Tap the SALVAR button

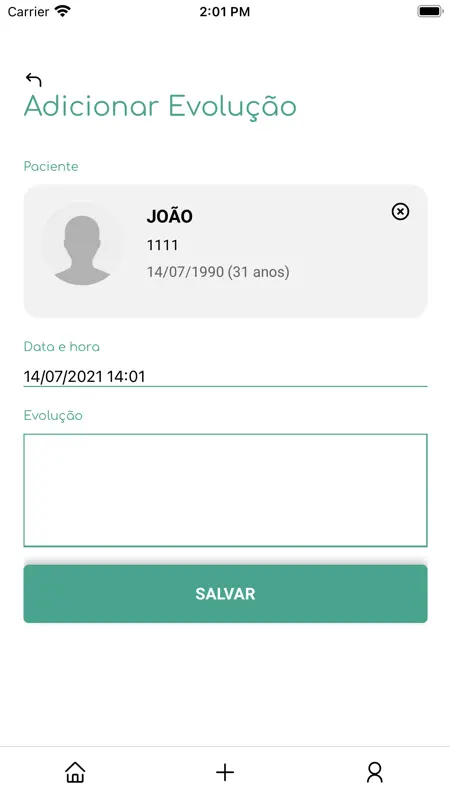tap(225, 593)
